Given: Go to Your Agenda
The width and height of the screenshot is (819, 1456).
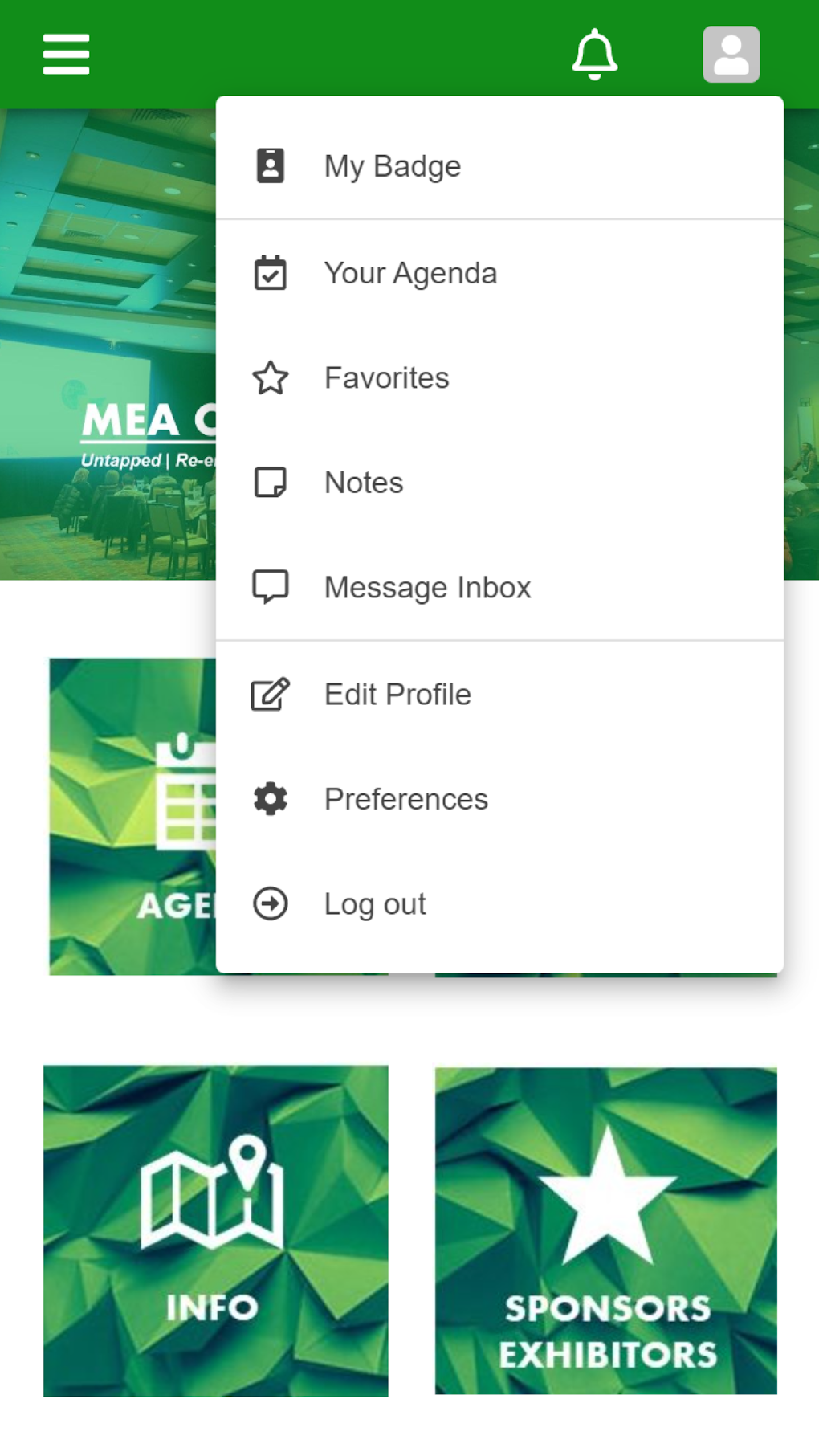Looking at the screenshot, I should pos(409,274).
